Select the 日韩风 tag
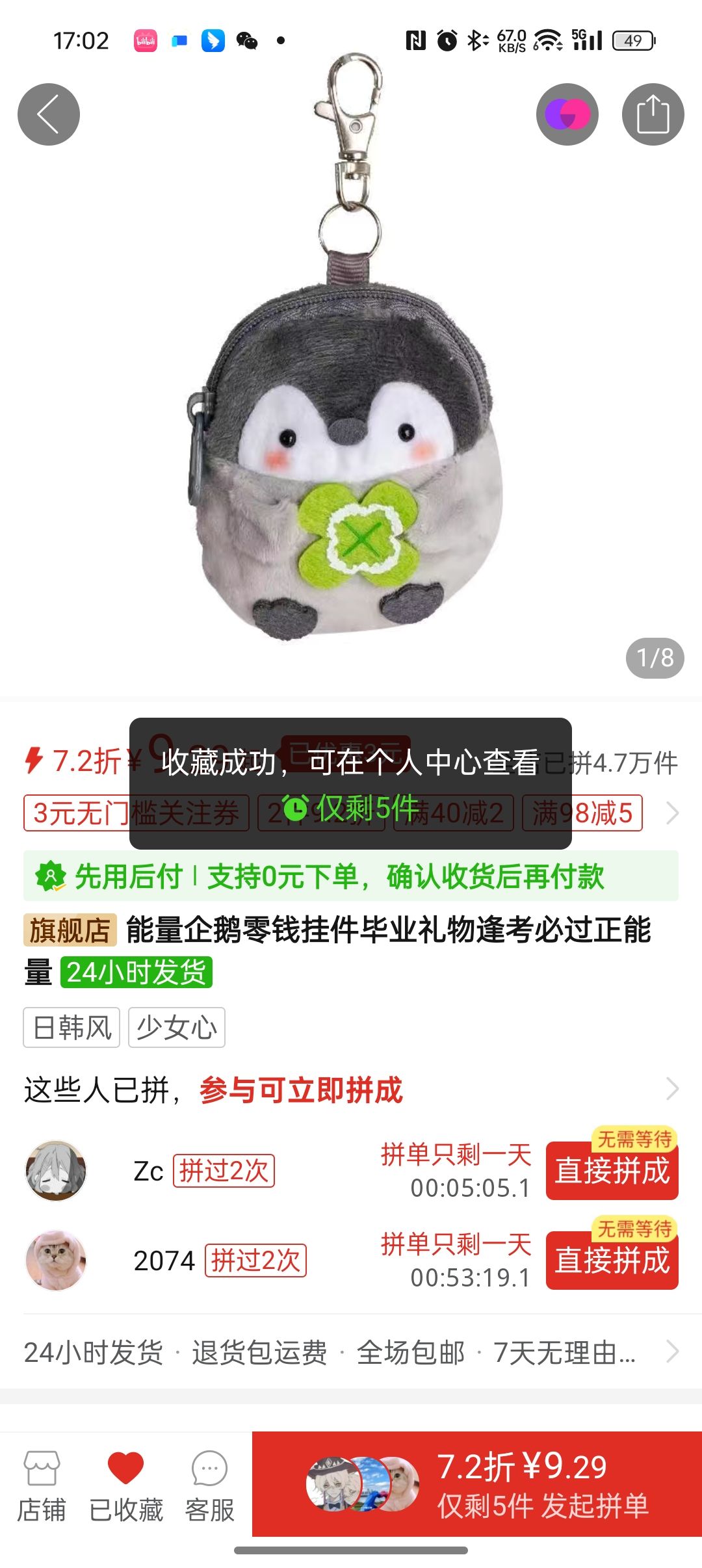The image size is (702, 1568). [71, 1028]
